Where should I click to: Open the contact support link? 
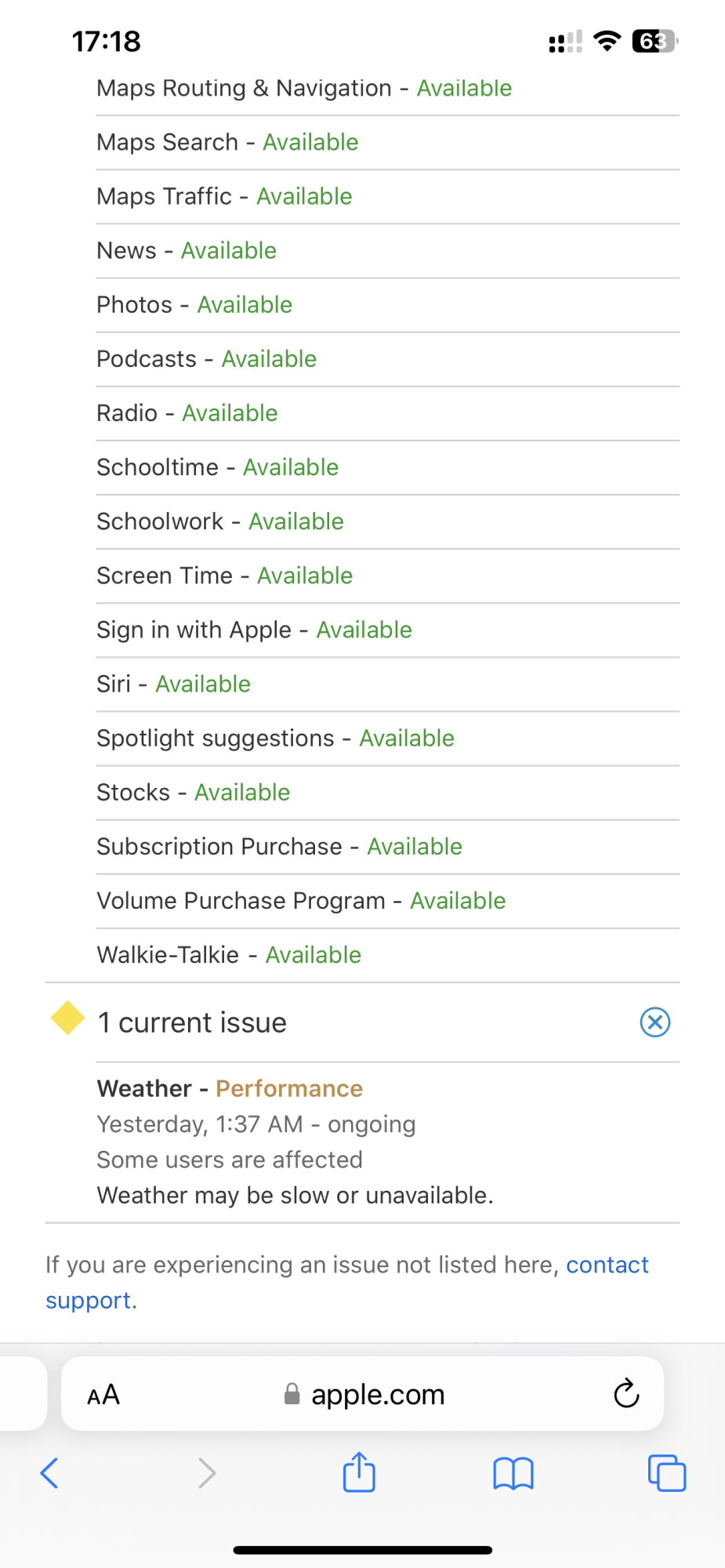tap(607, 1265)
